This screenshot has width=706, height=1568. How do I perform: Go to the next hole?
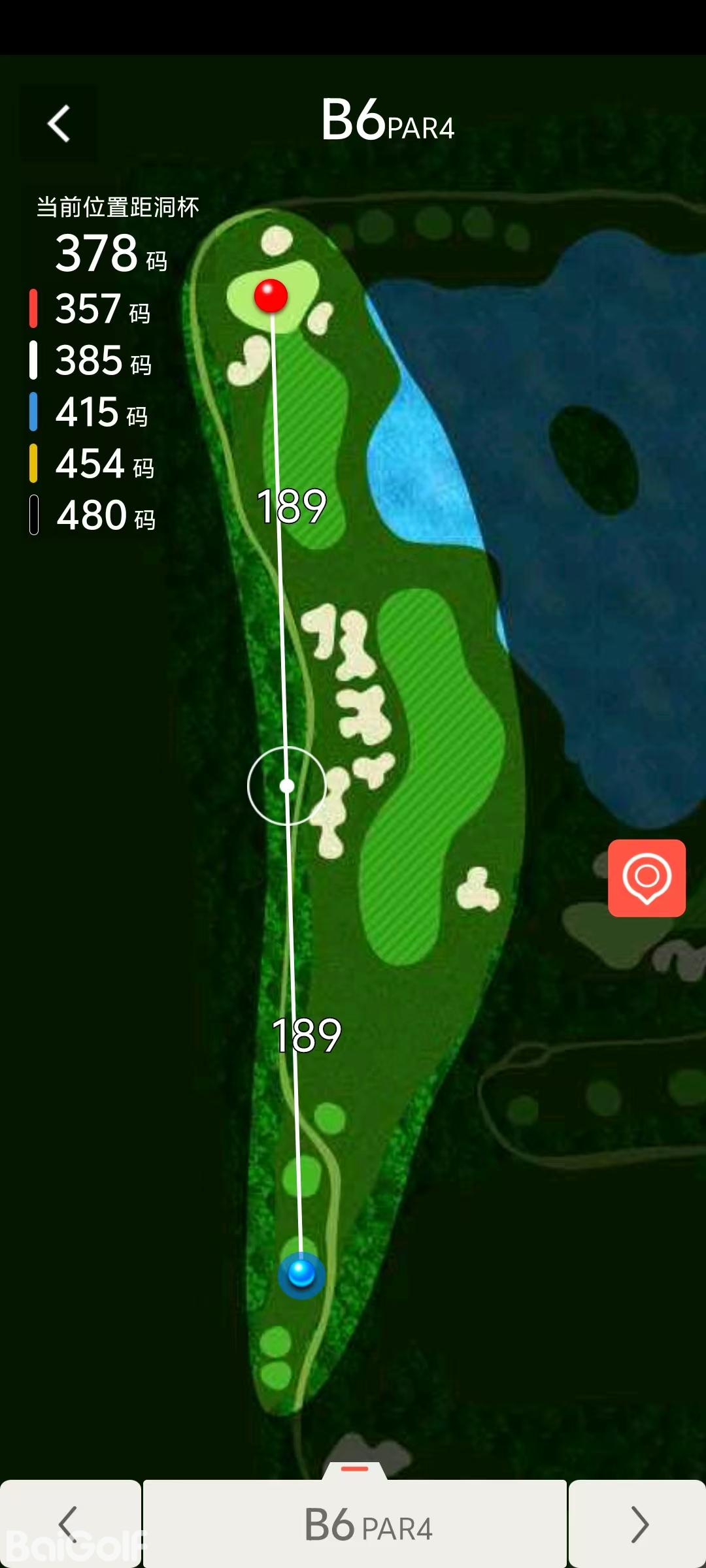(638, 1524)
